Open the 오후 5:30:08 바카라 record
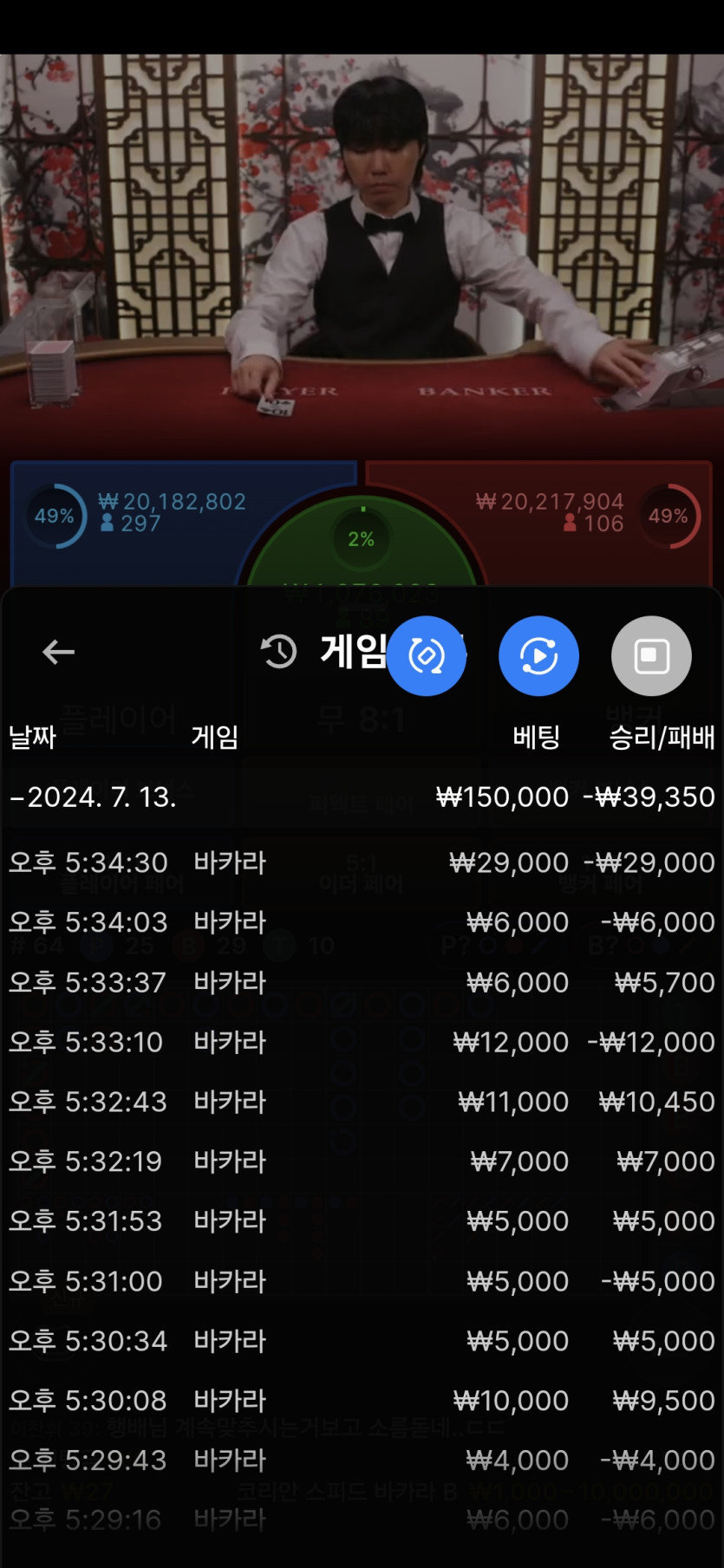This screenshot has width=724, height=1568. tap(361, 1401)
